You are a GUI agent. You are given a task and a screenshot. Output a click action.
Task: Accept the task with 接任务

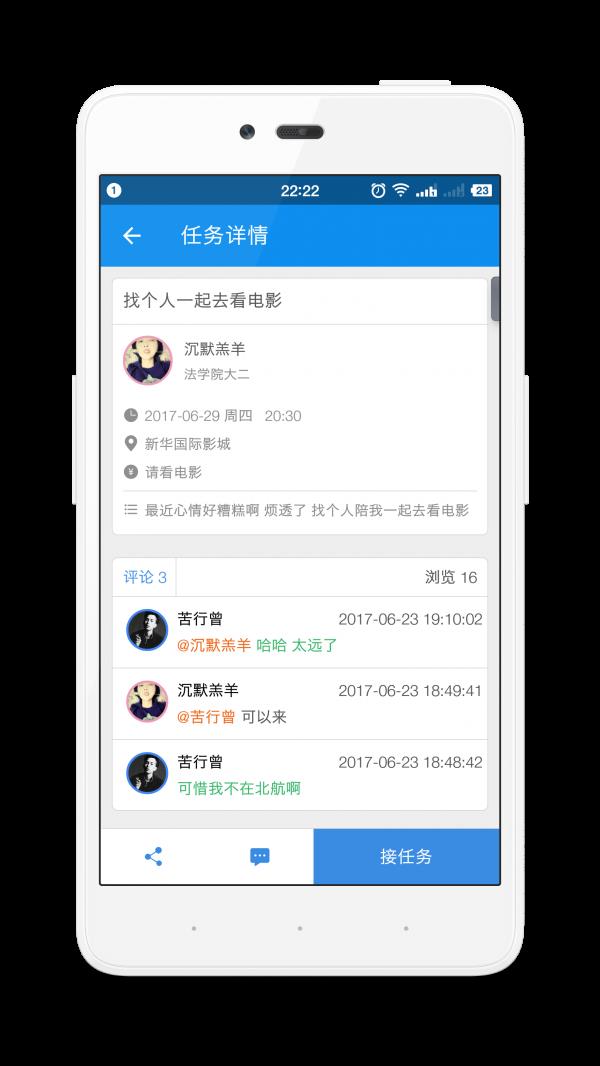click(x=406, y=856)
